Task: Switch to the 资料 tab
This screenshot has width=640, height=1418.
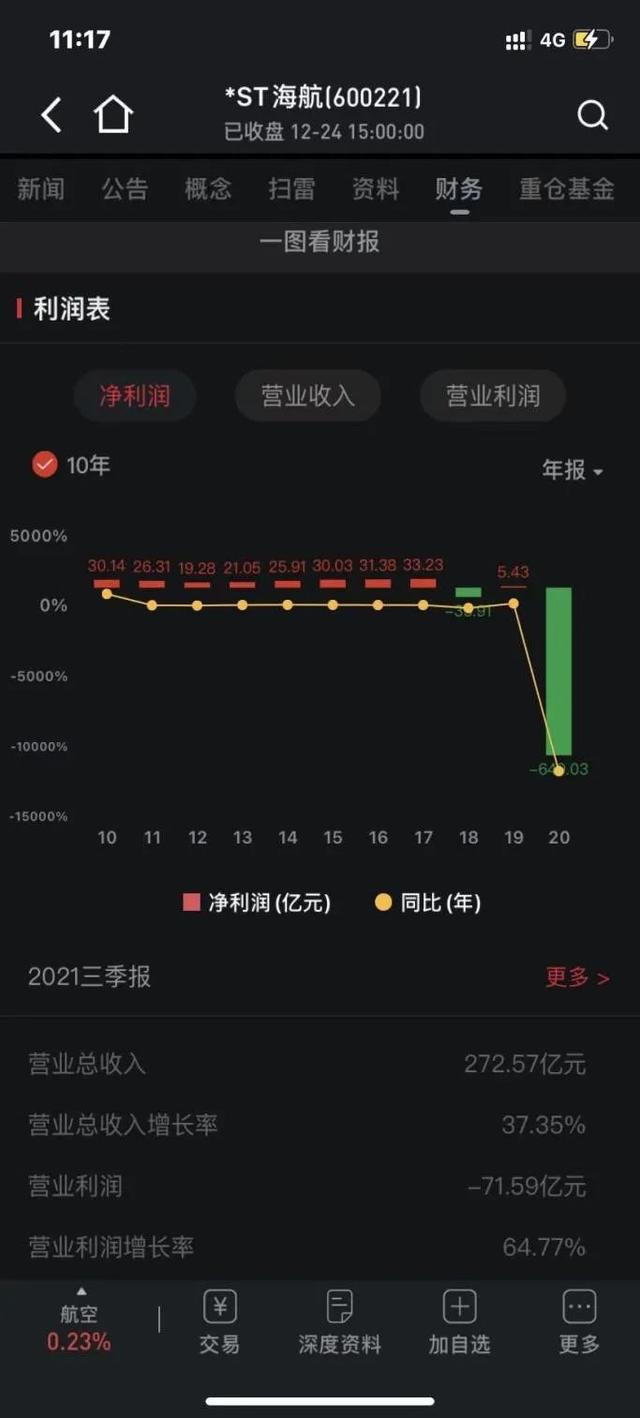Action: [x=375, y=189]
